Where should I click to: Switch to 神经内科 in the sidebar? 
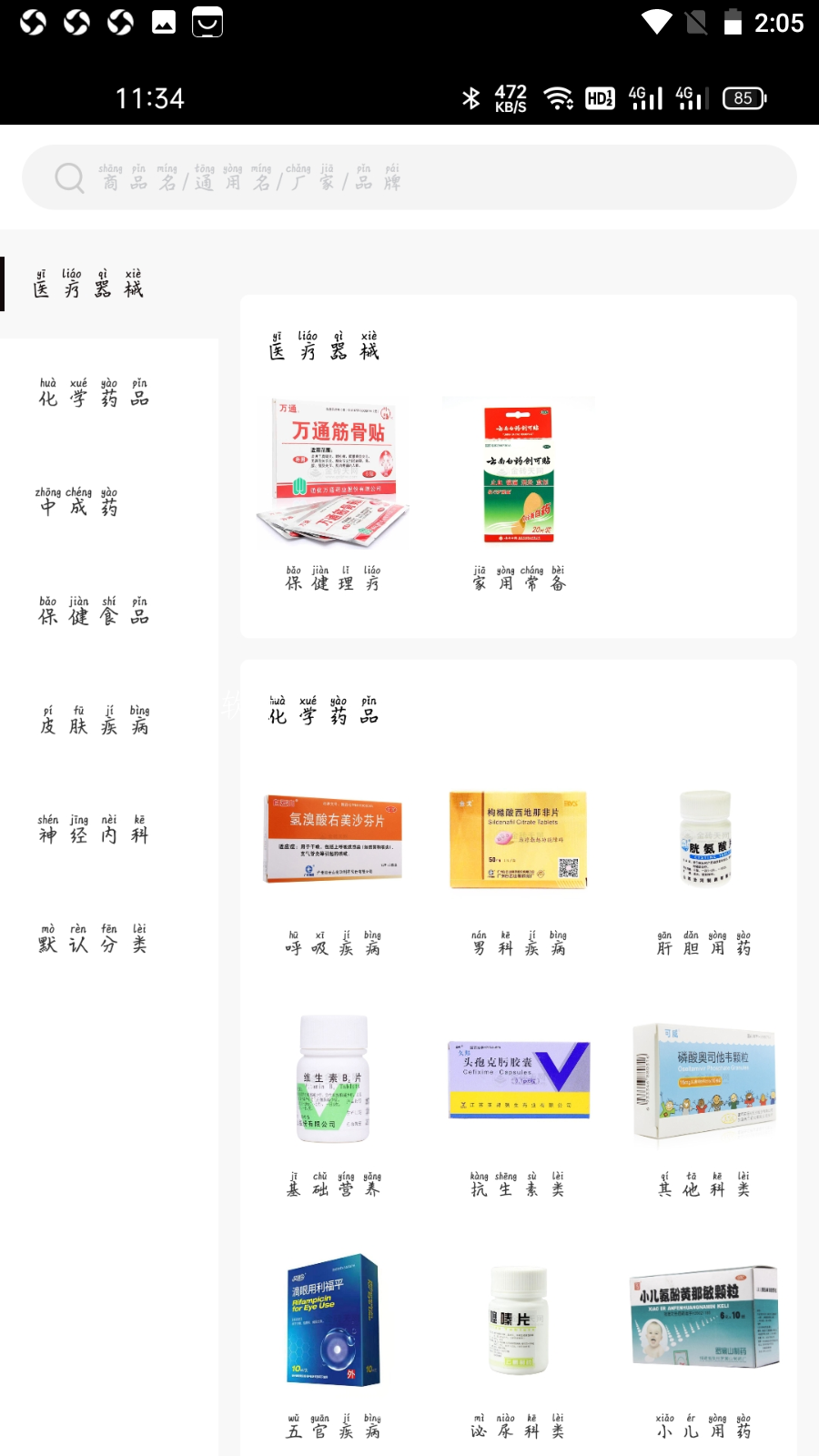tap(93, 830)
